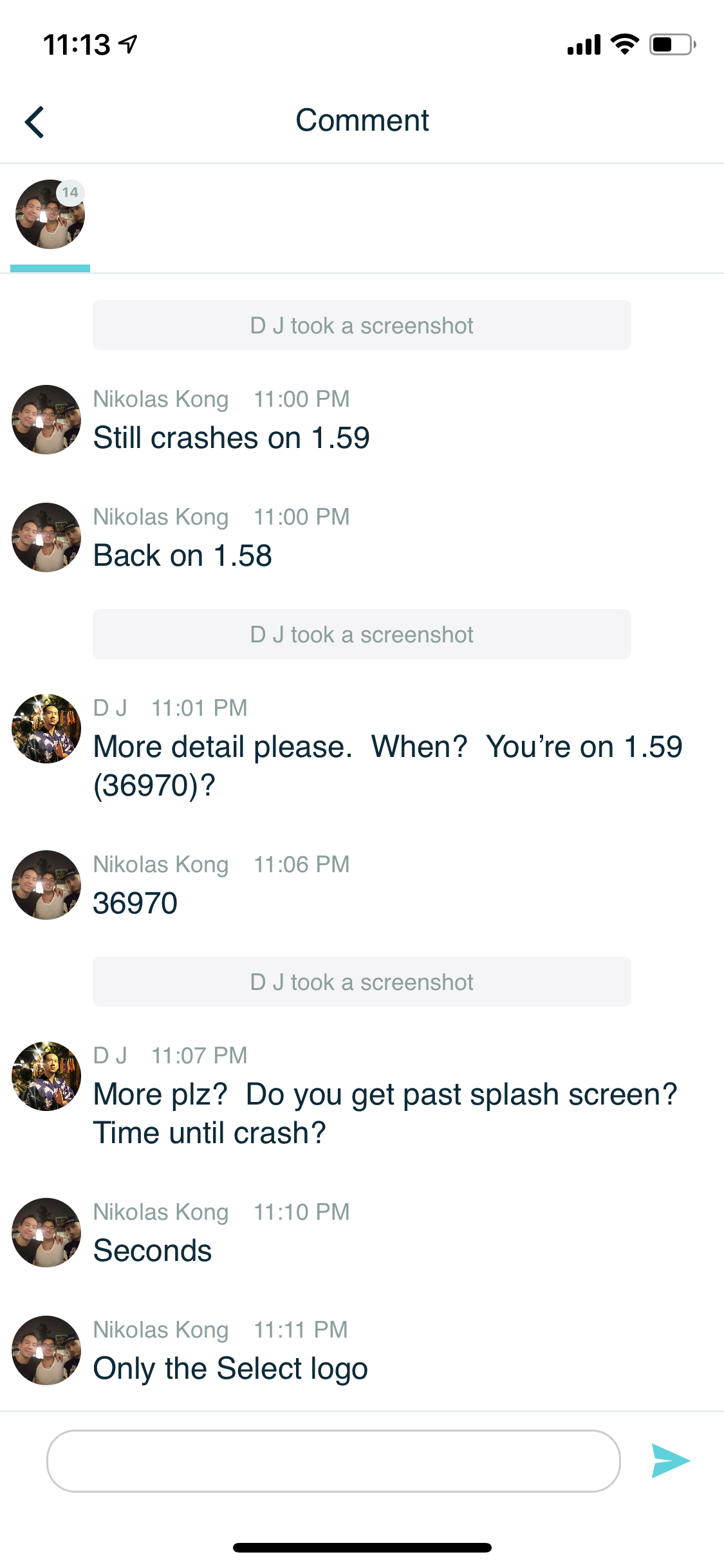The image size is (724, 1568).
Task: Open D J's avatar beside 'More detail please'
Action: (46, 729)
